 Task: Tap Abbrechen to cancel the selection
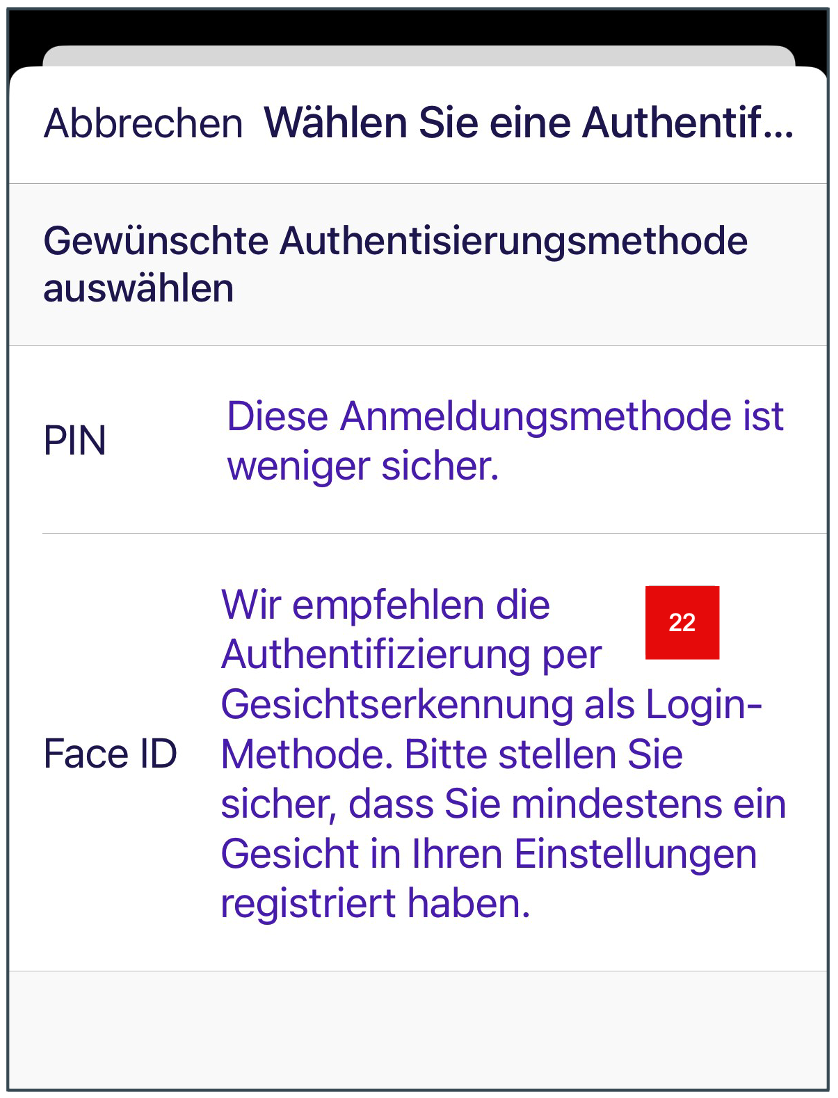143,124
